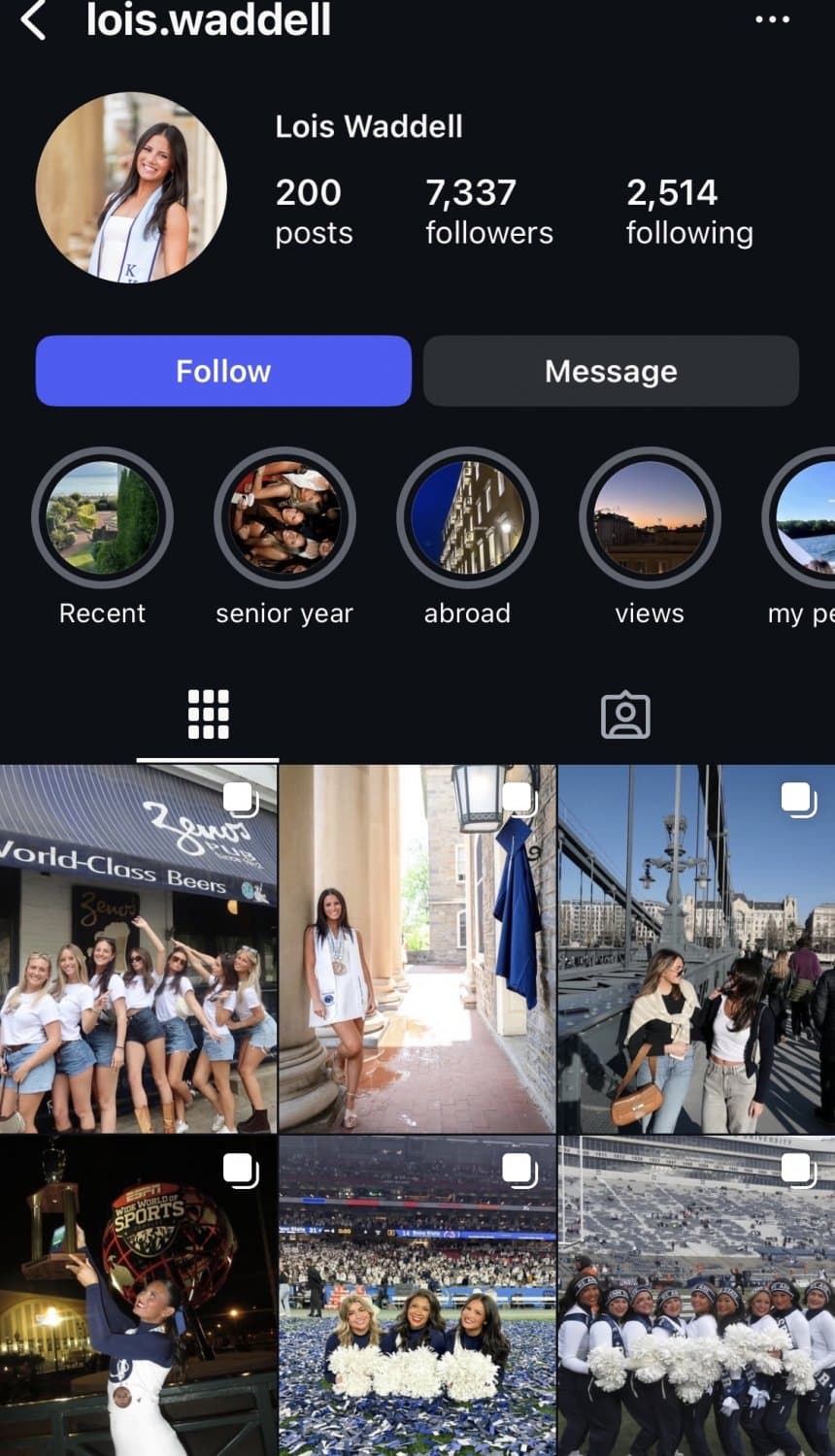Viewport: 835px width, 1456px height.
Task: Open the 7,337 followers list
Action: coord(488,212)
